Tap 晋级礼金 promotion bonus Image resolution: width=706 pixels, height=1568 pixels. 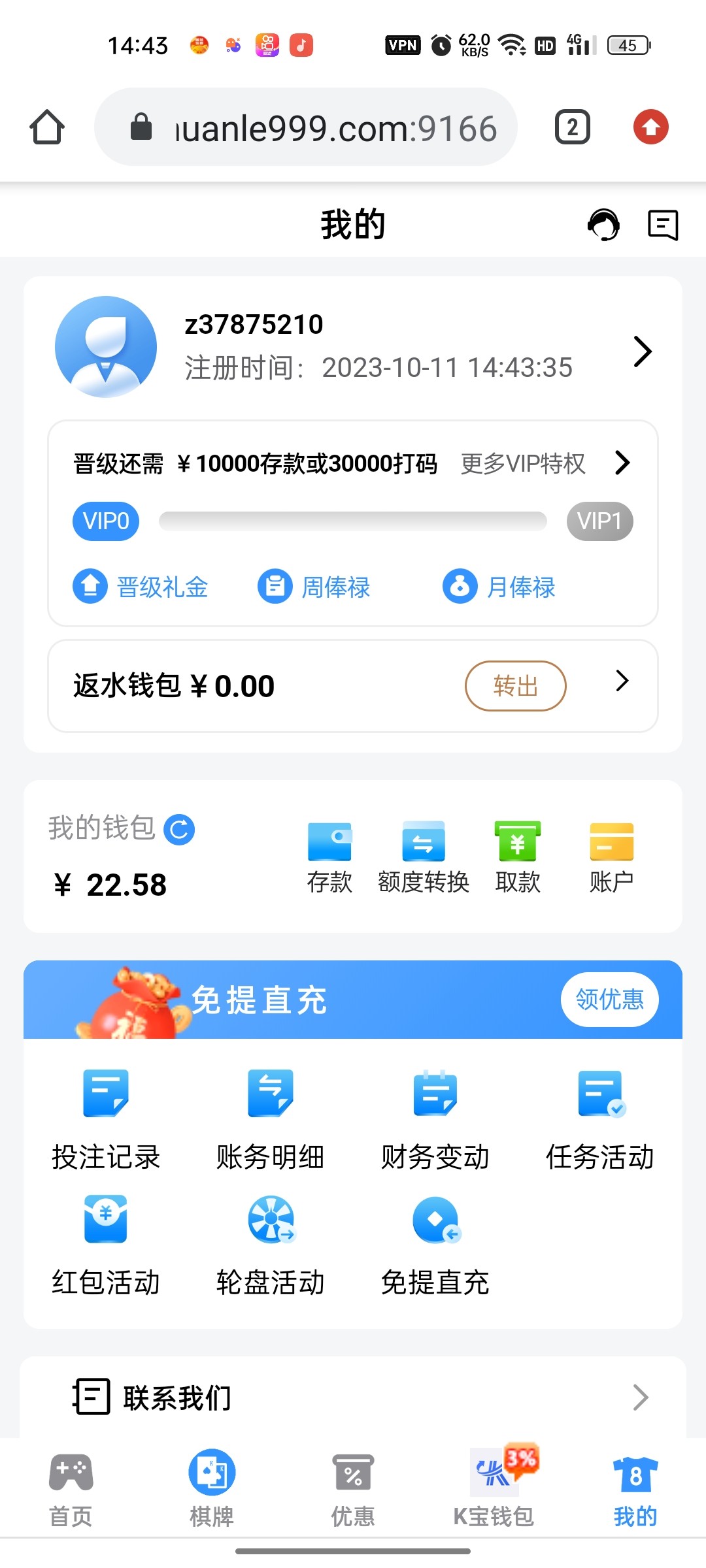coord(141,586)
